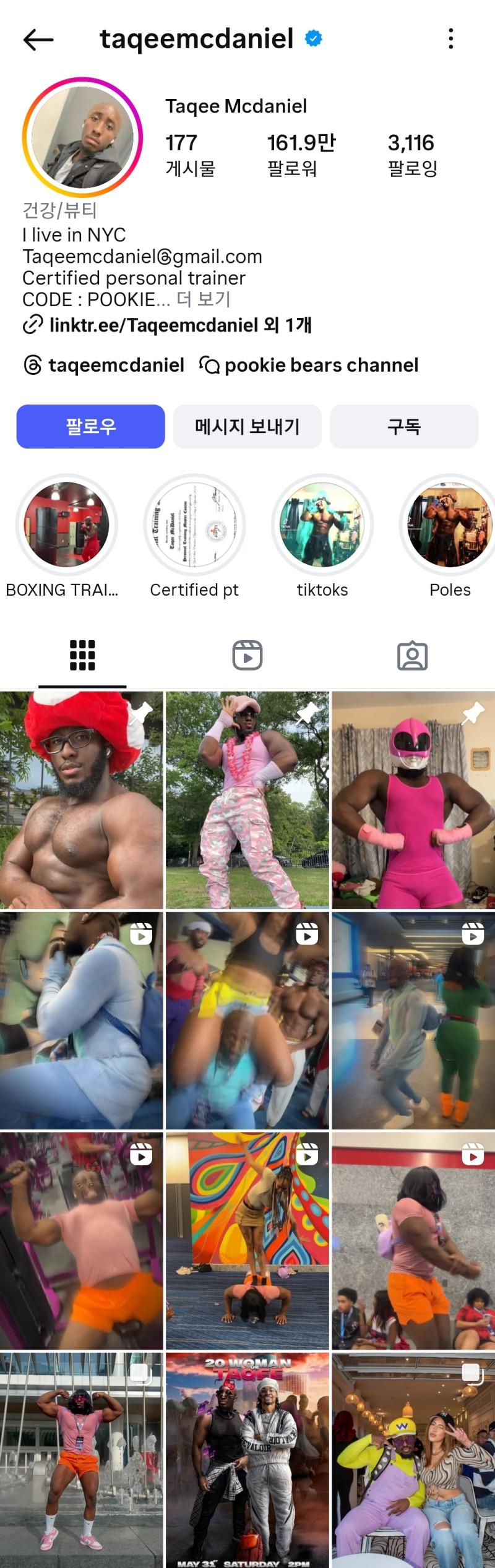495x1568 pixels.
Task: View the tiktoks highlight
Action: [x=322, y=525]
